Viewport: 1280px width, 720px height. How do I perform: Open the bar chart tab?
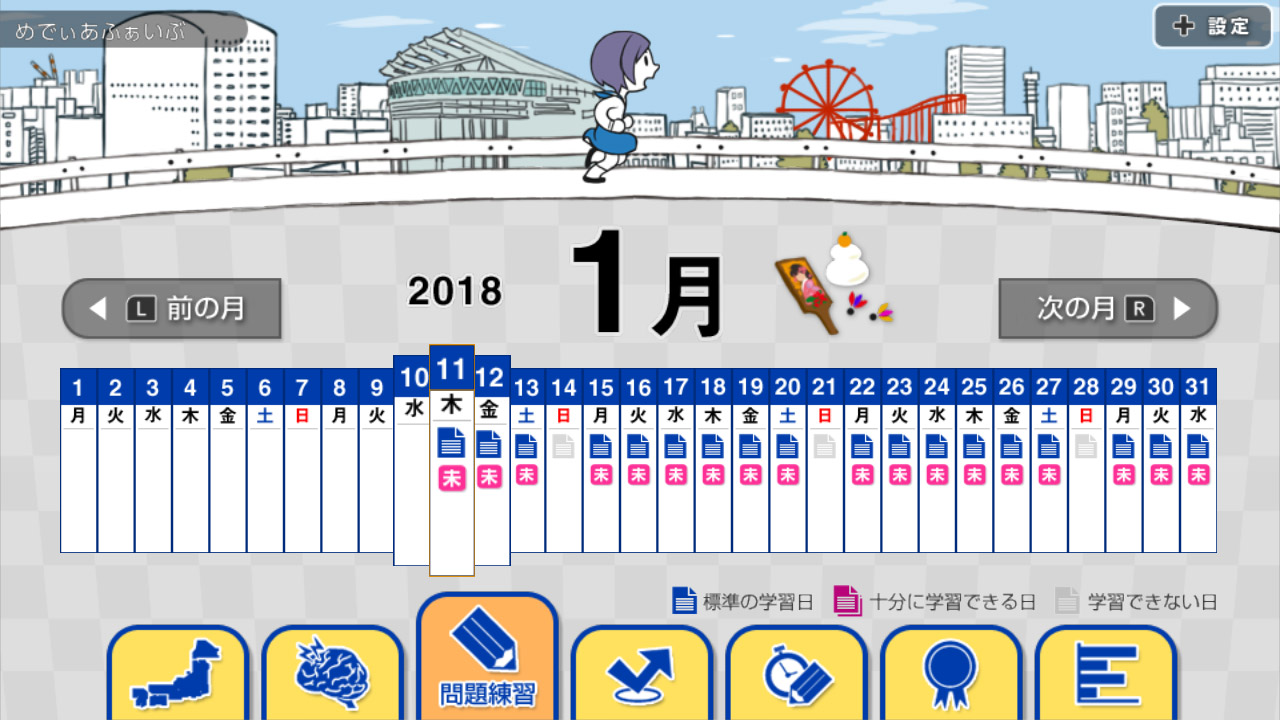point(1106,675)
